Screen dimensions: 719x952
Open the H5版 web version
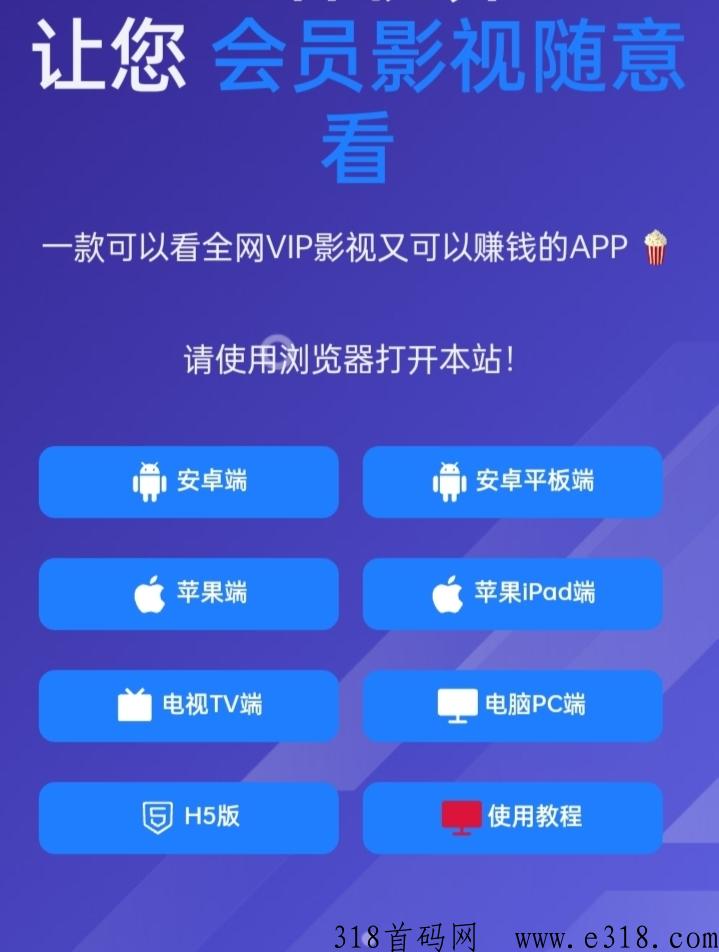[189, 817]
